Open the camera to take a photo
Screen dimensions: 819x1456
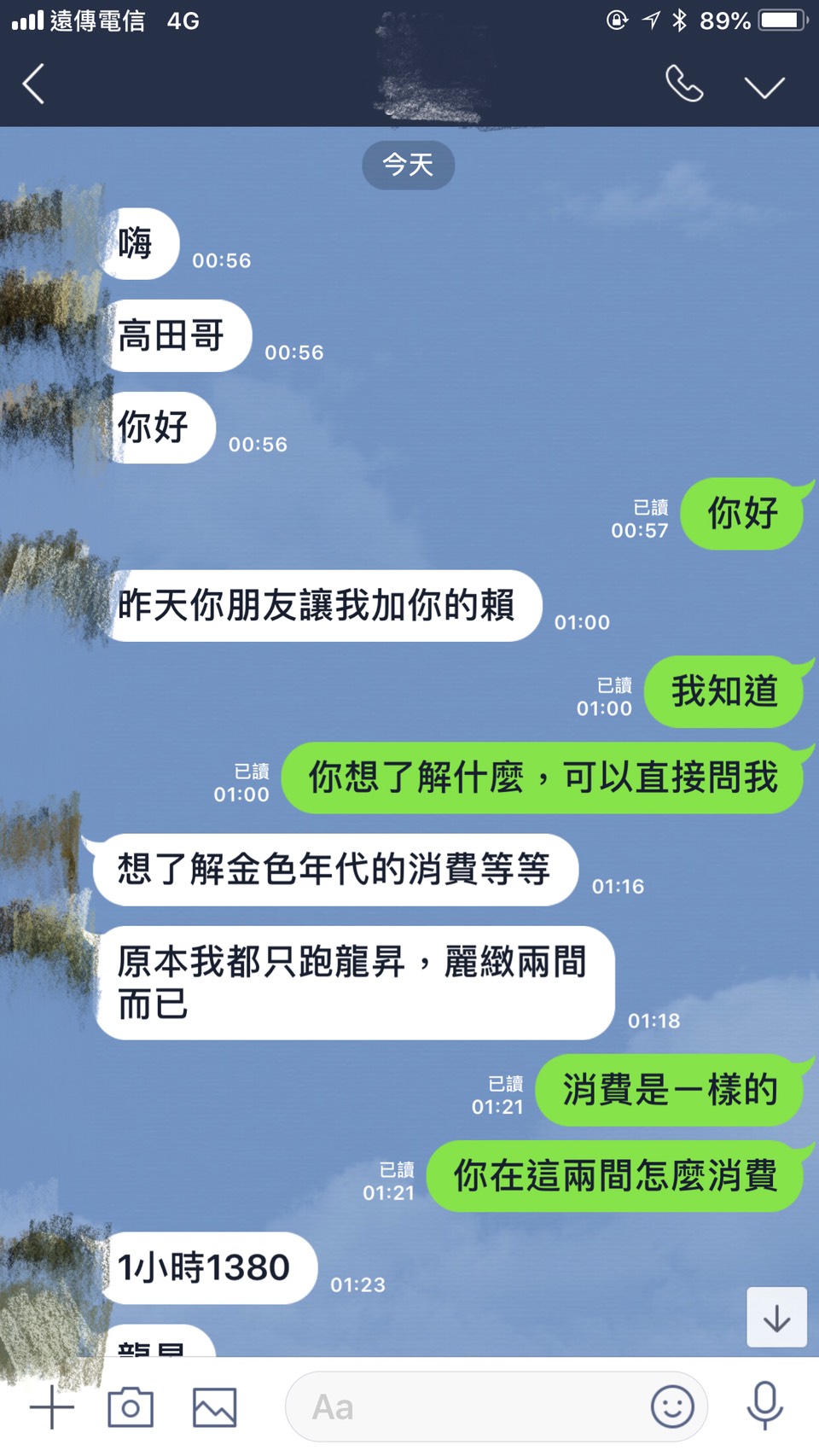coord(131,1407)
